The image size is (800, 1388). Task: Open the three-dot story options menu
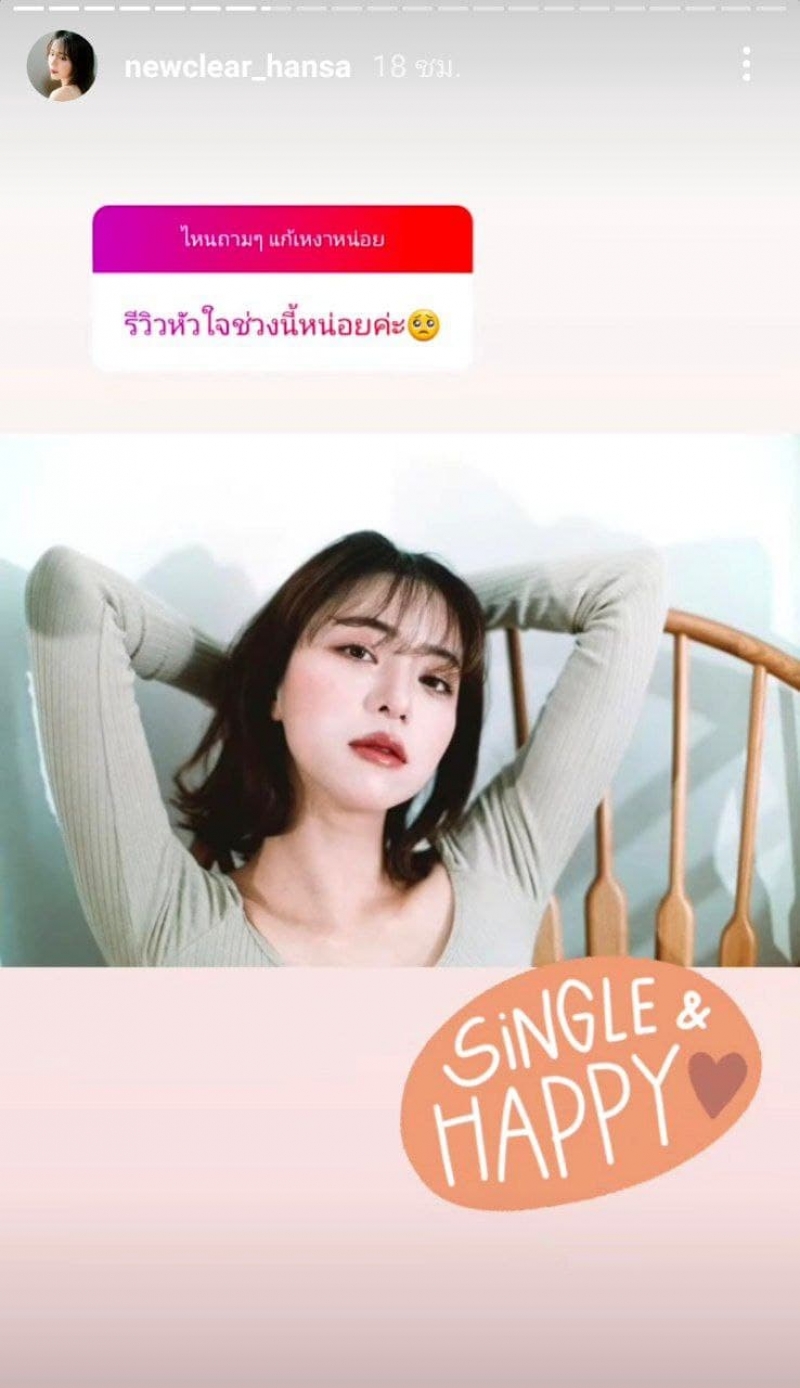pos(746,64)
